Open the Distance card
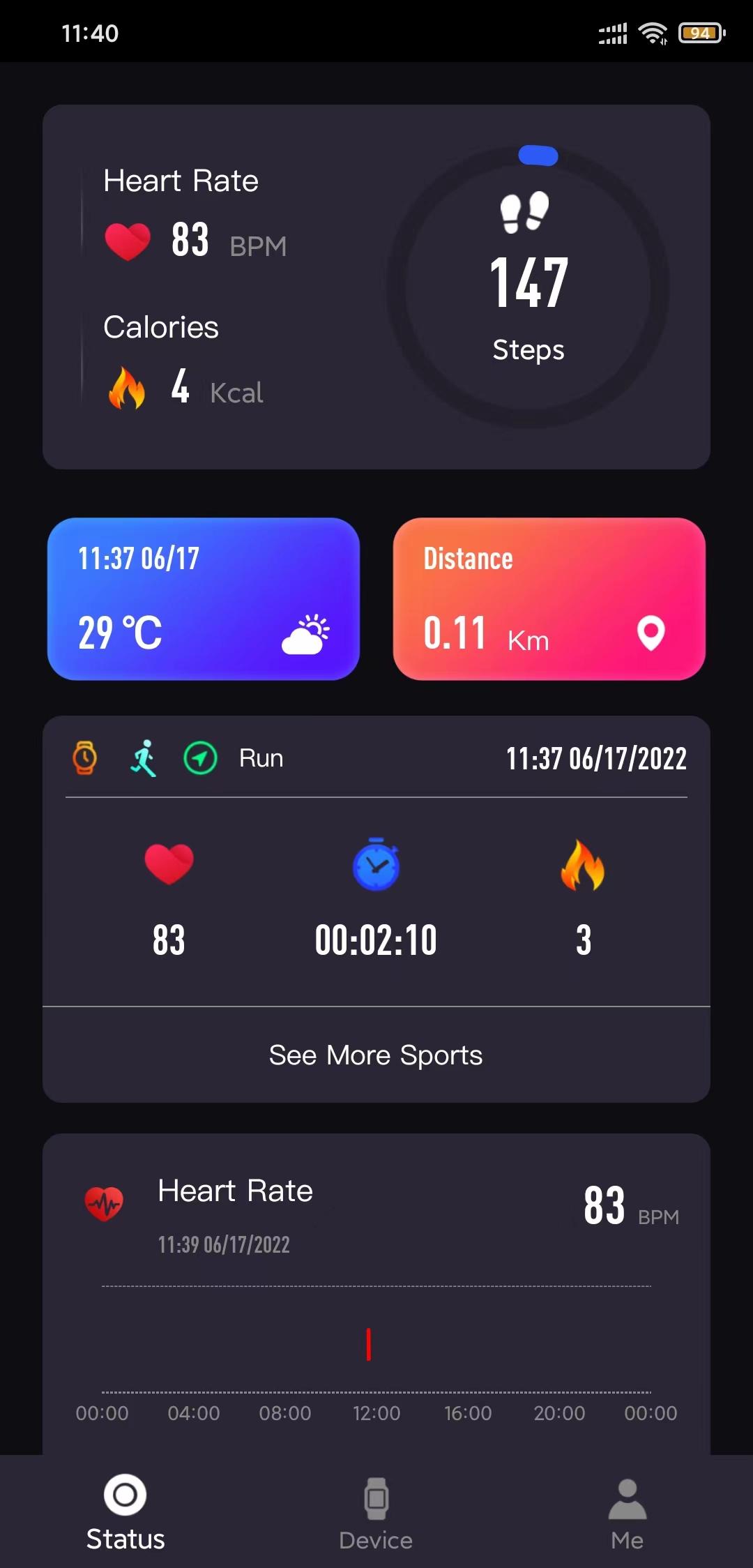753x1568 pixels. point(549,598)
